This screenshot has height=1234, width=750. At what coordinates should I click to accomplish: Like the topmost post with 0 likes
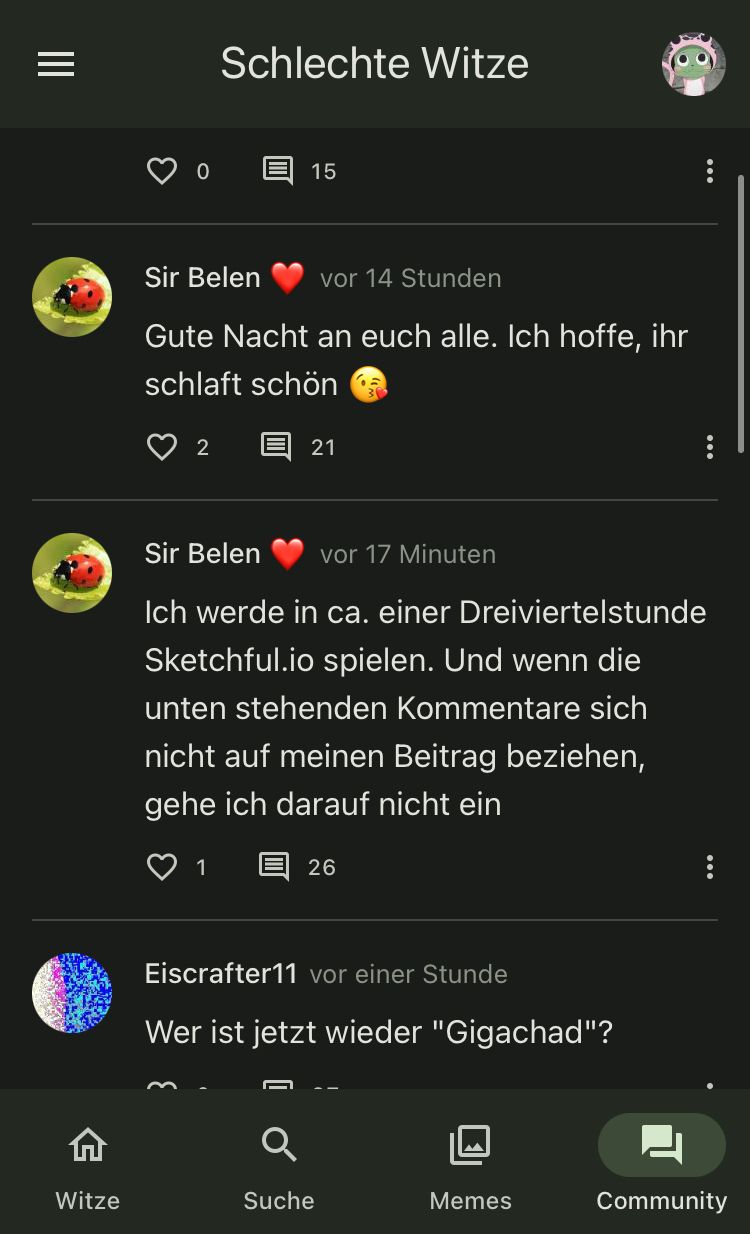[x=162, y=171]
